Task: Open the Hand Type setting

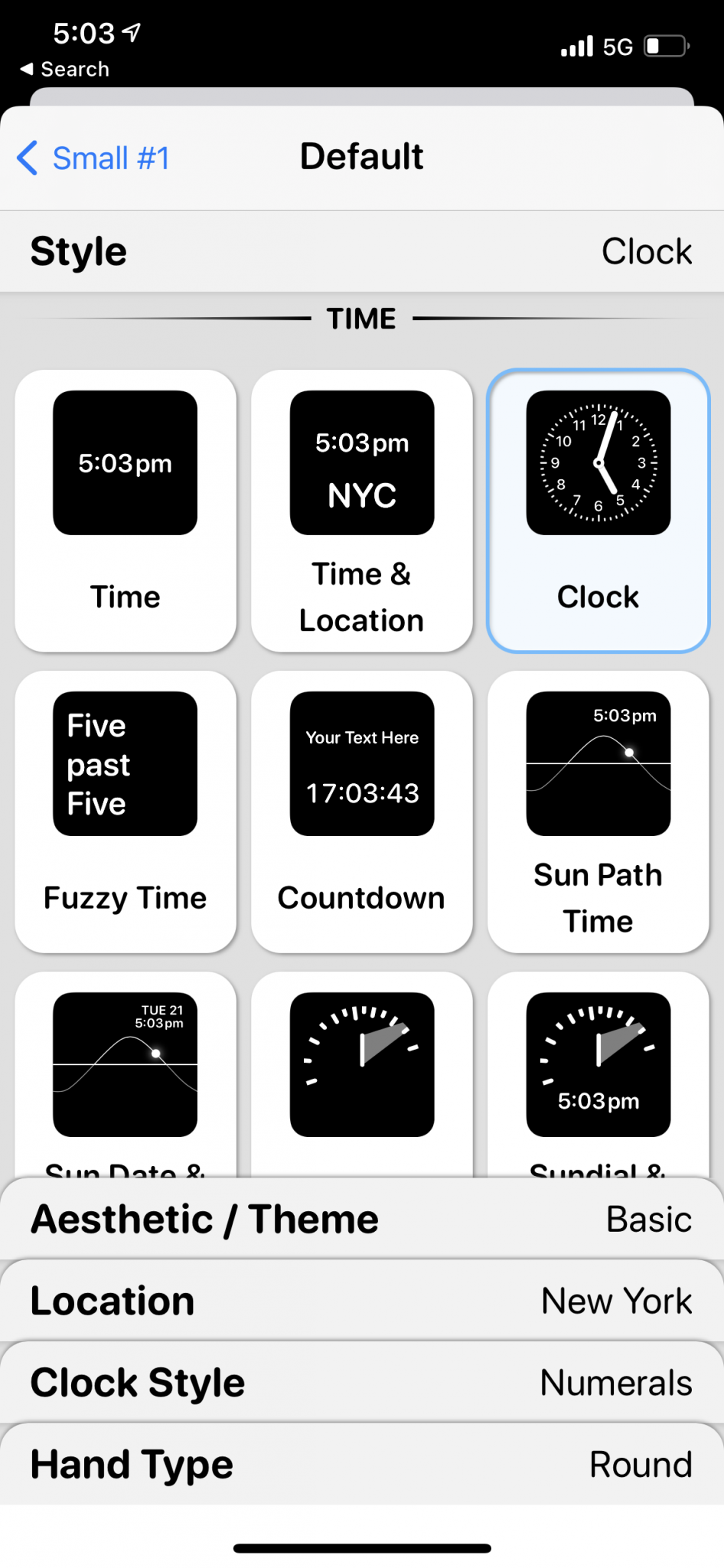Action: (362, 1464)
